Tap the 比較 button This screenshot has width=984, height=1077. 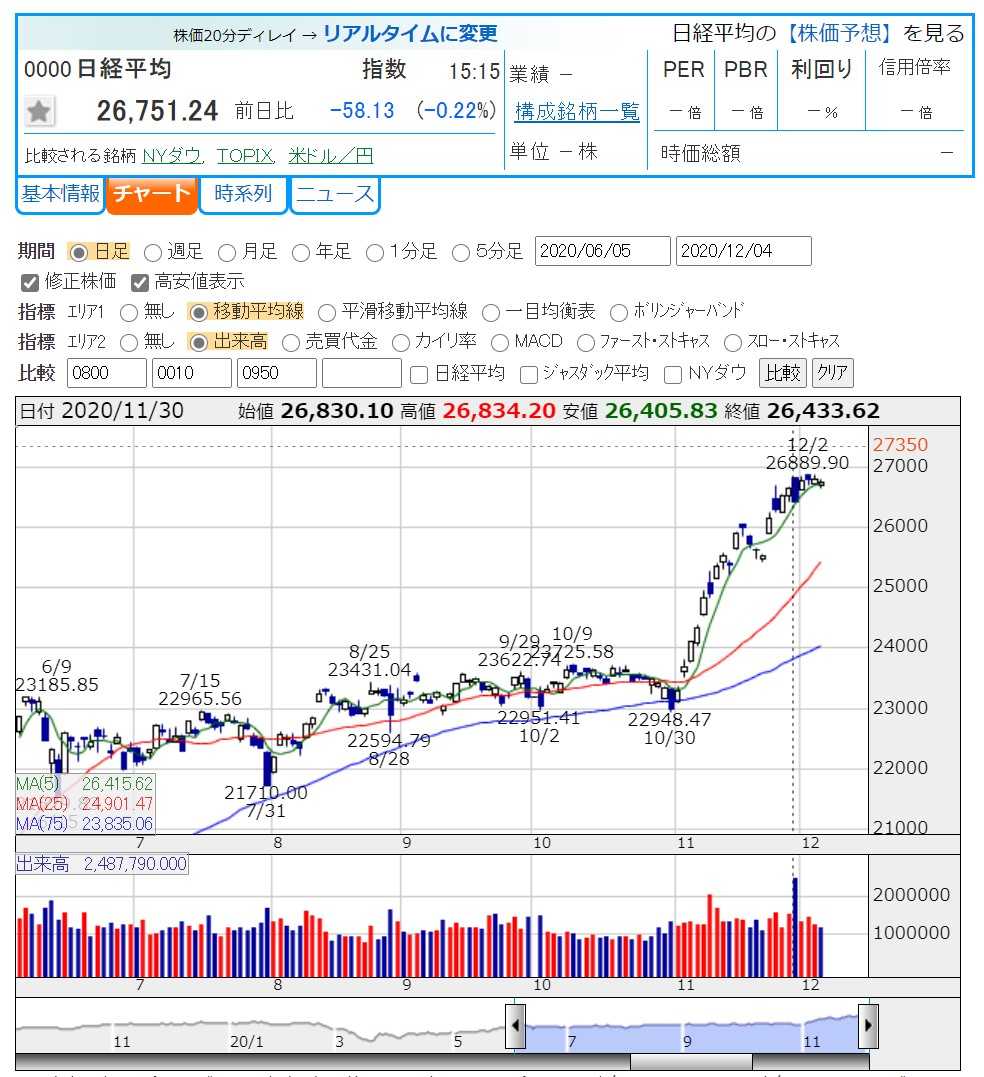(783, 373)
